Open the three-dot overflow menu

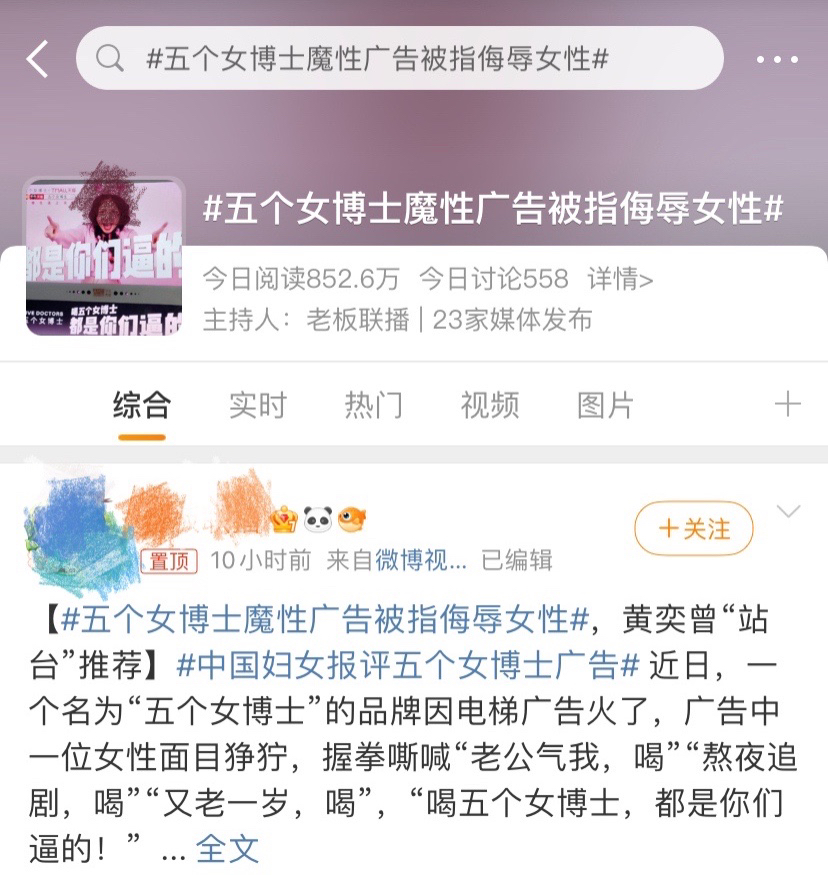(777, 60)
